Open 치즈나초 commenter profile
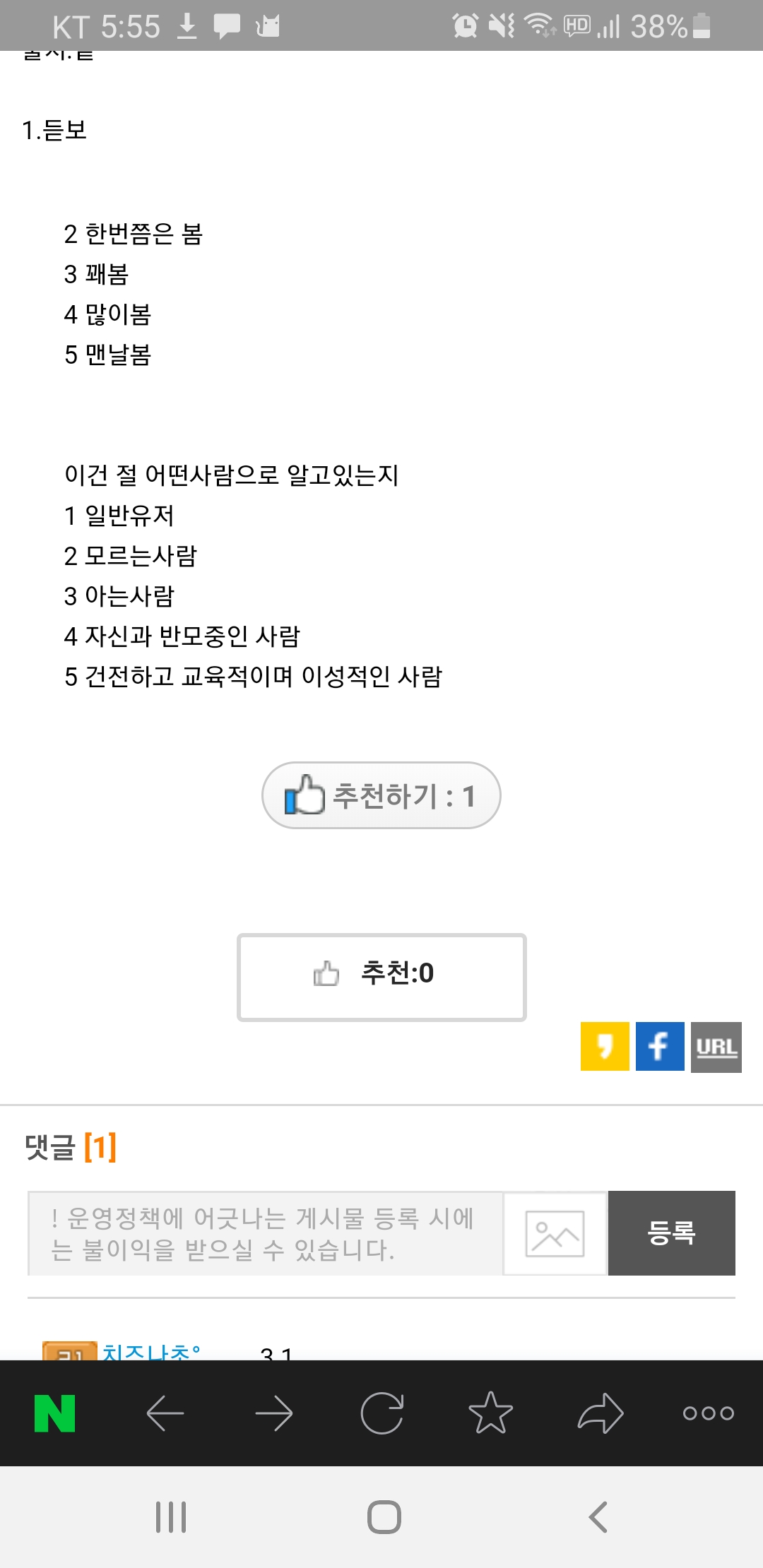The width and height of the screenshot is (763, 1568). [151, 1351]
